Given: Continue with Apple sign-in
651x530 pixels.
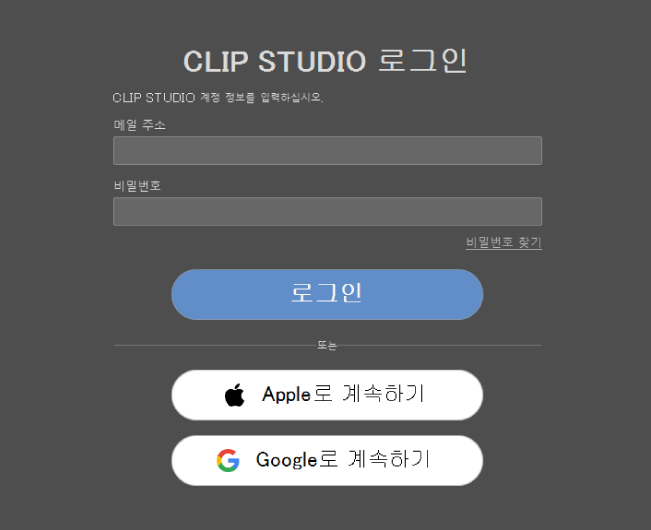Looking at the screenshot, I should coord(327,395).
